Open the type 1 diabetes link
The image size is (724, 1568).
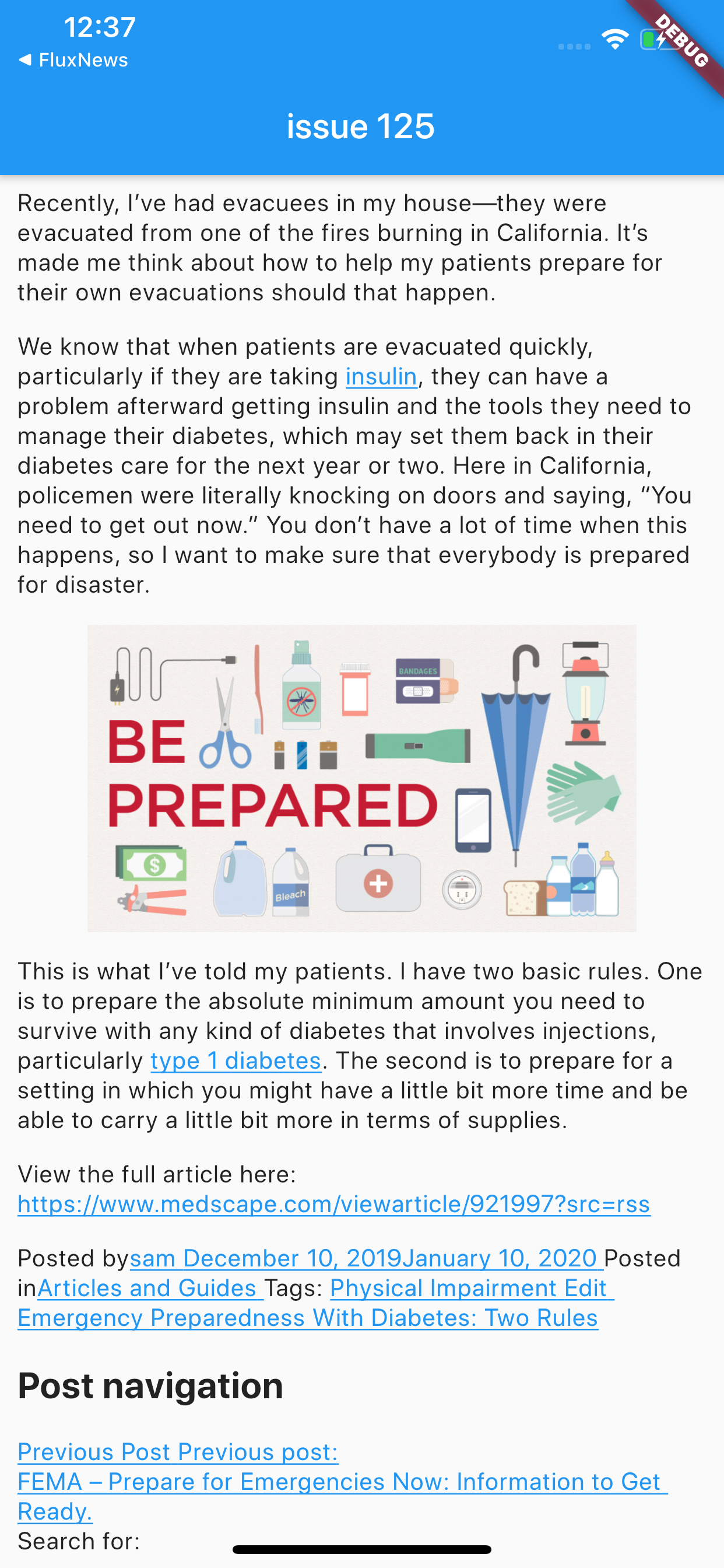click(x=236, y=1061)
